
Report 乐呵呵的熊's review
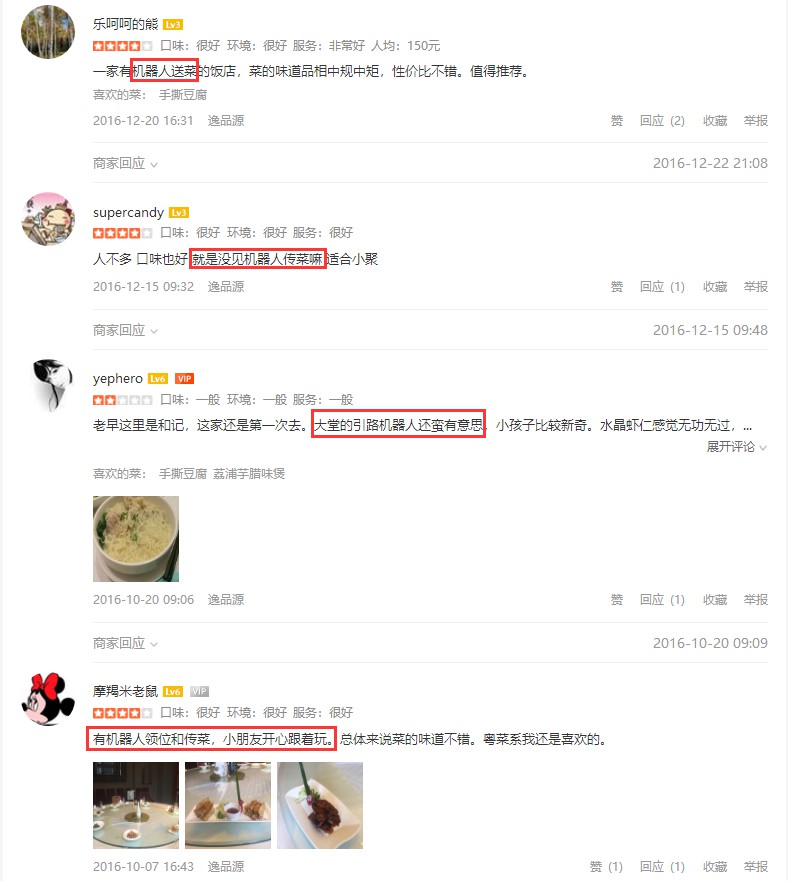point(755,120)
